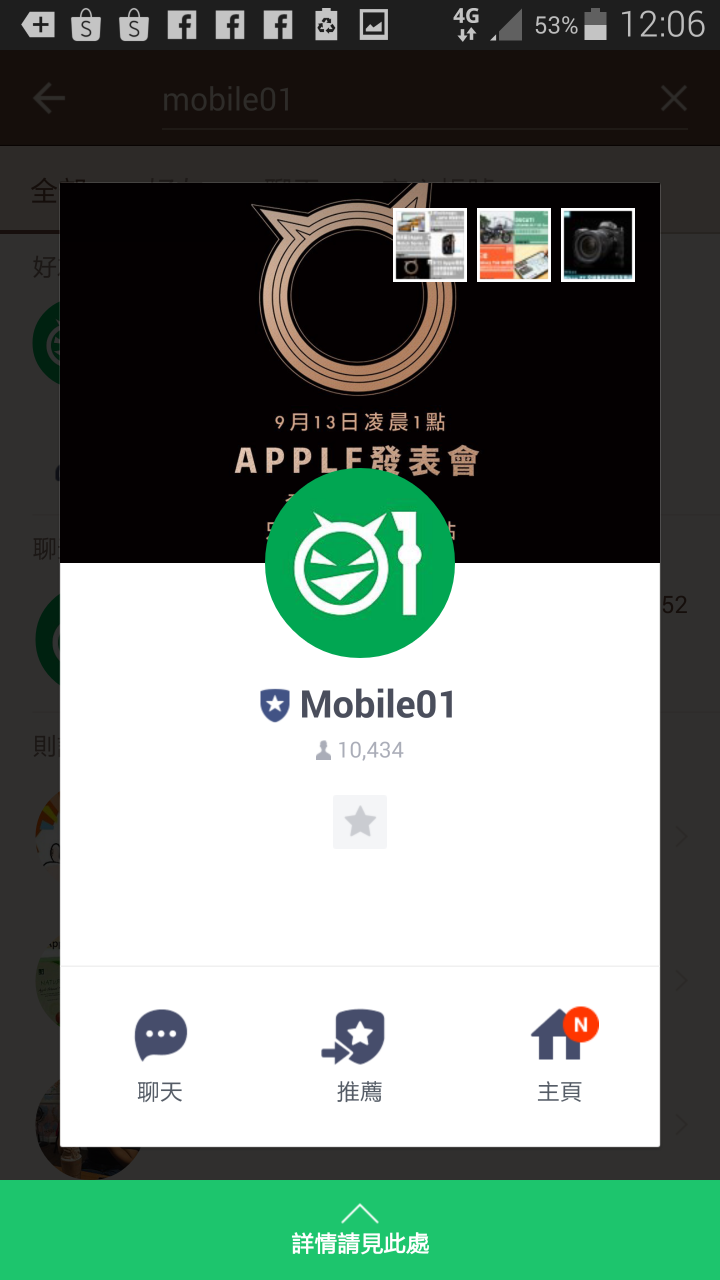
Task: Open the motorcycle post thumbnail on the cover
Action: tap(514, 245)
